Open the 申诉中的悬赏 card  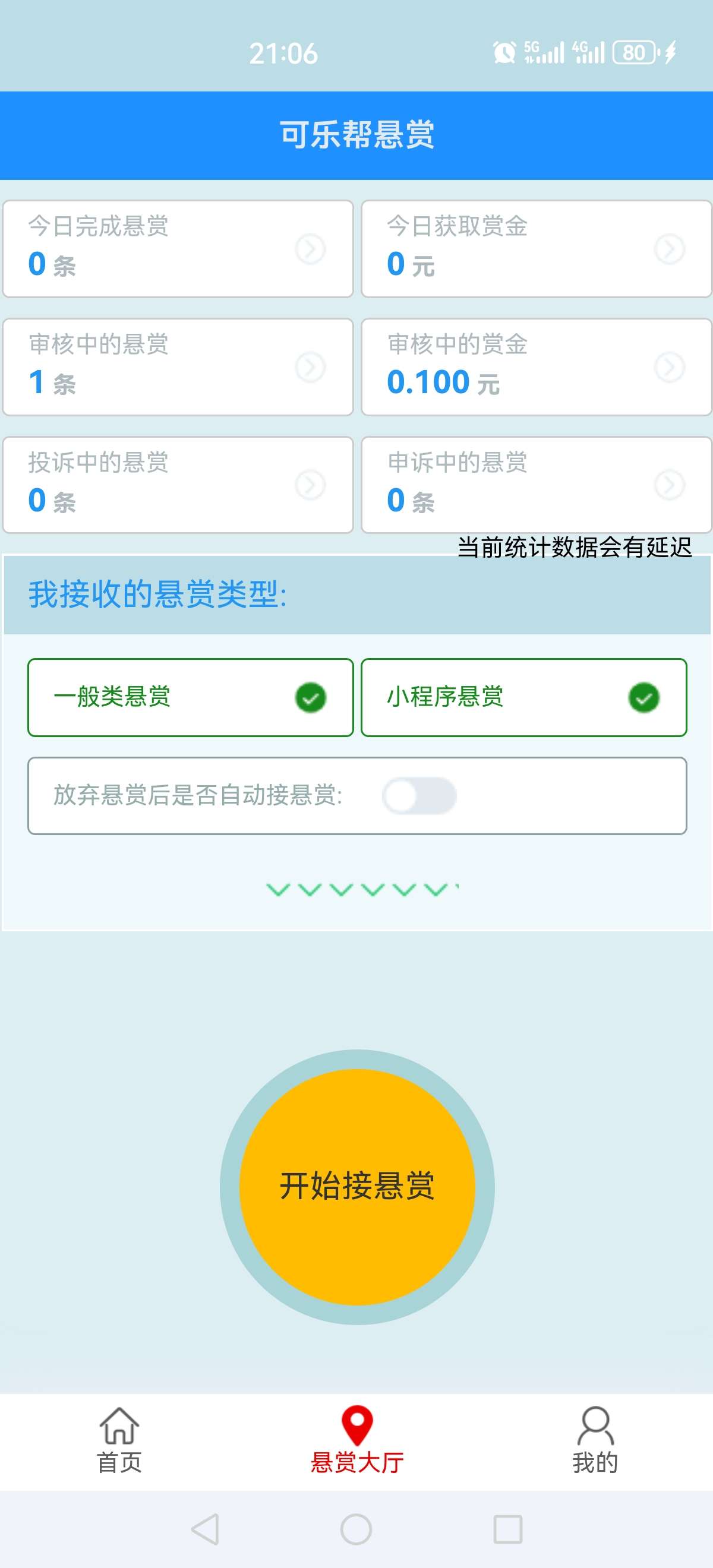[537, 485]
